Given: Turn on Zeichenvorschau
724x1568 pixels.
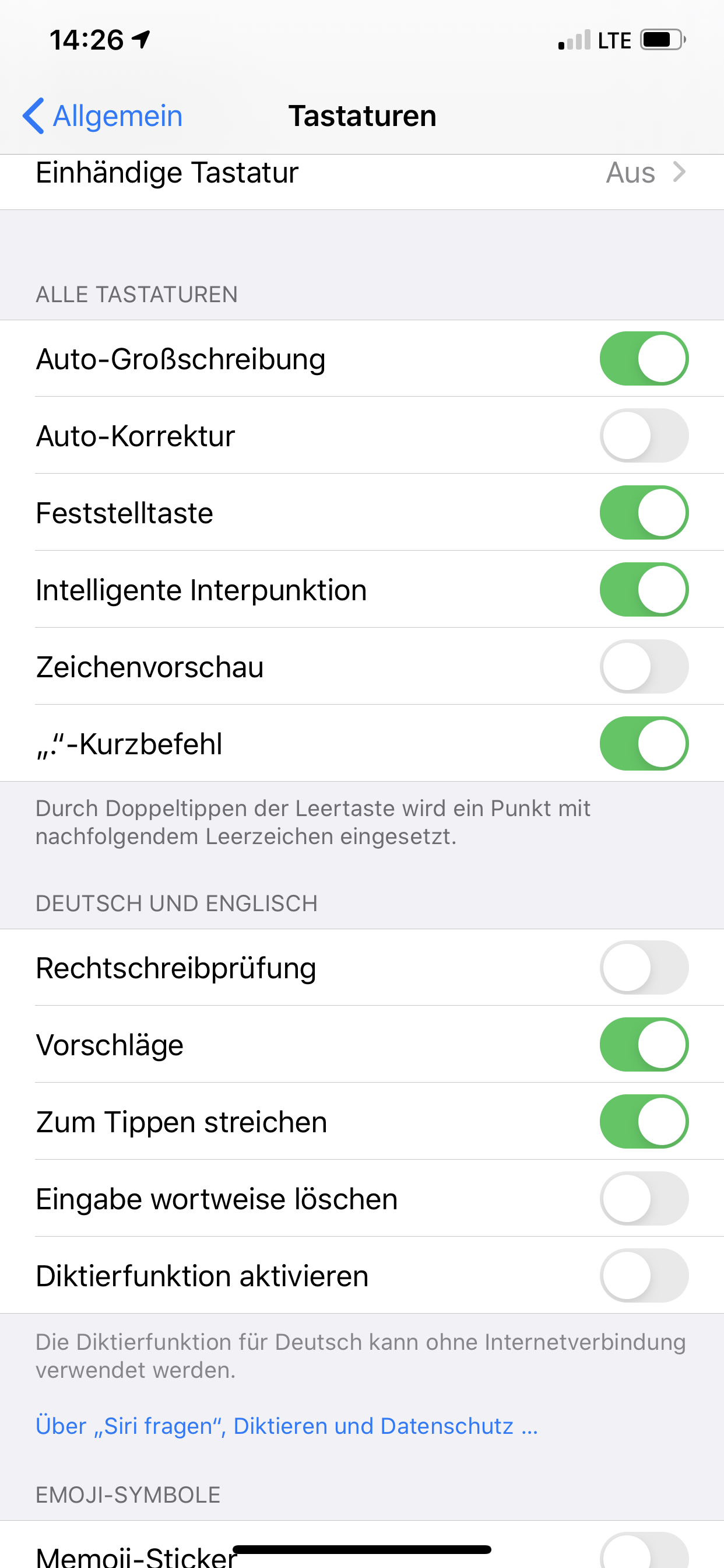Looking at the screenshot, I should pos(644,667).
